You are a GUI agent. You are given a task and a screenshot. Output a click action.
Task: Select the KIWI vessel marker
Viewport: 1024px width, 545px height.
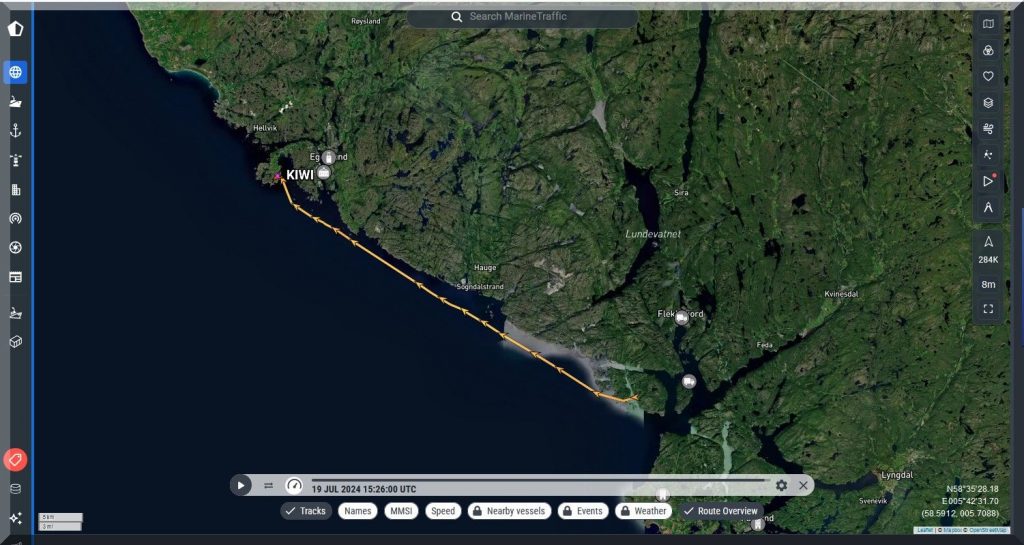278,176
